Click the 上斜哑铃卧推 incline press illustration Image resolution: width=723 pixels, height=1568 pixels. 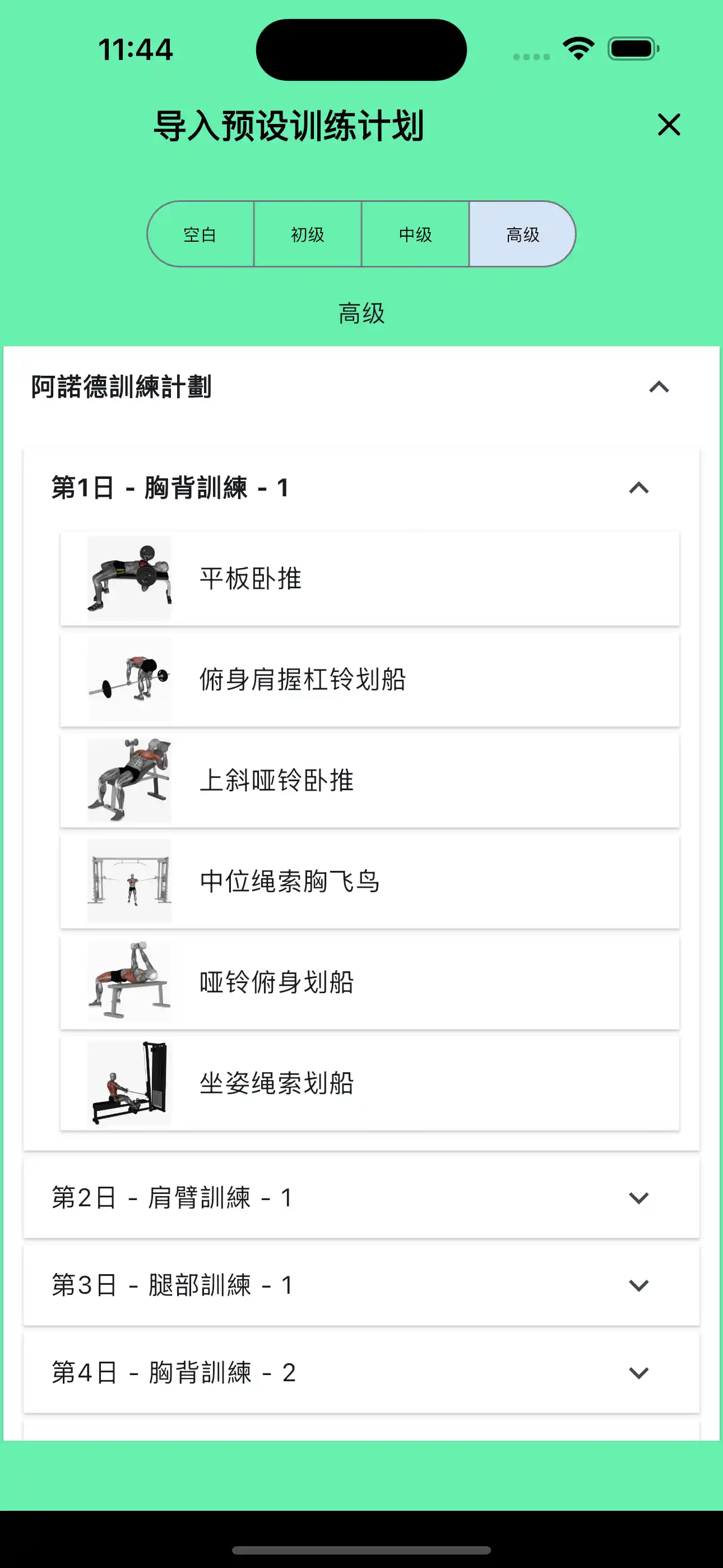click(x=129, y=780)
